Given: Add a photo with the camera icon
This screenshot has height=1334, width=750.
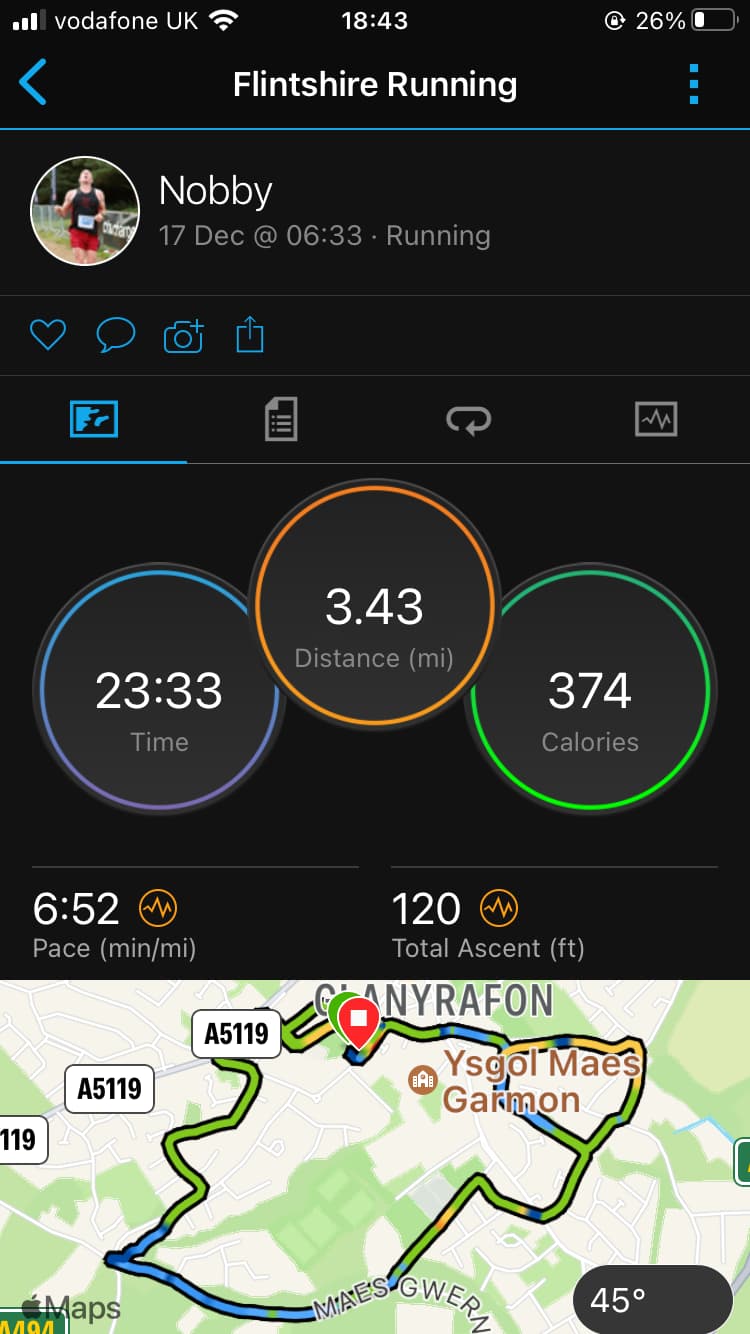Looking at the screenshot, I should coord(183,336).
